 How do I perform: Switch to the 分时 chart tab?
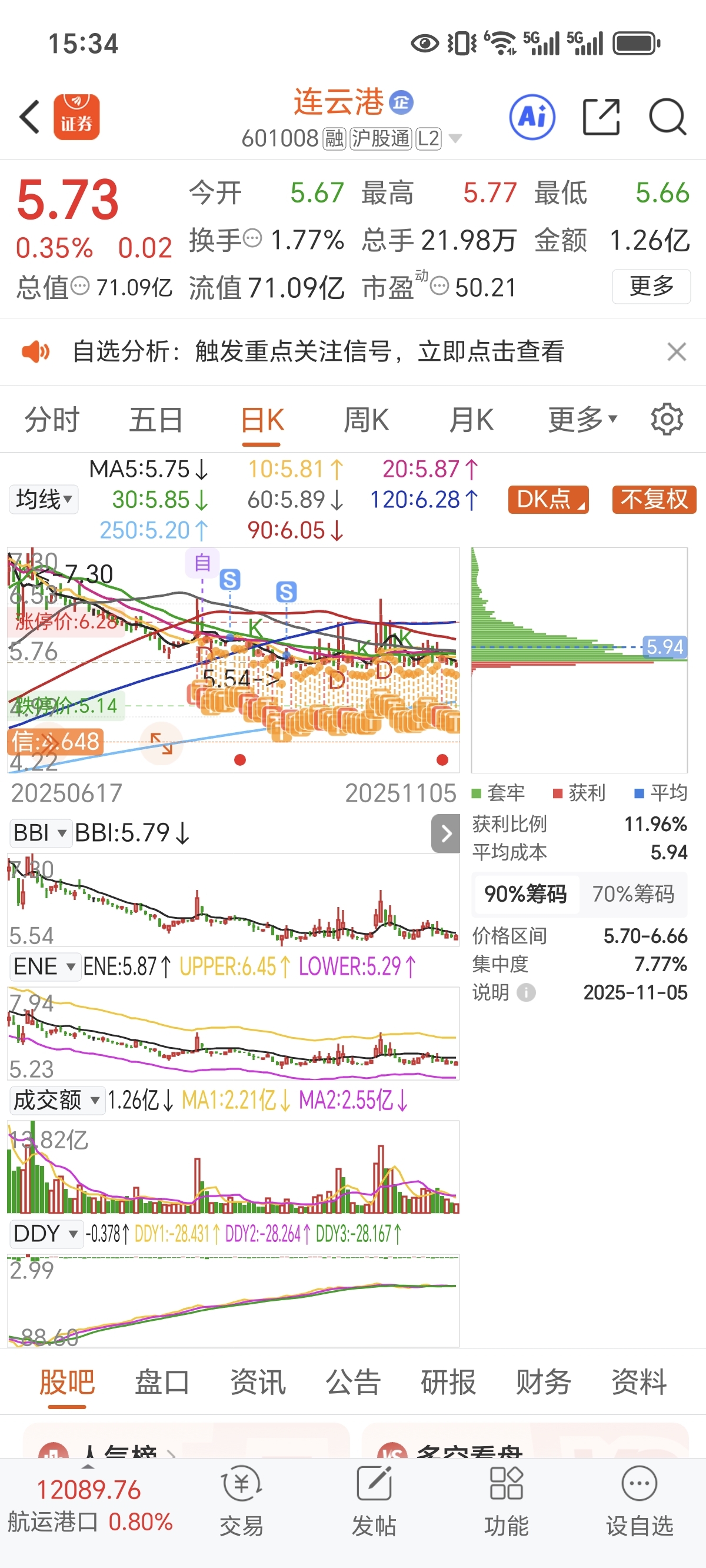tap(52, 420)
